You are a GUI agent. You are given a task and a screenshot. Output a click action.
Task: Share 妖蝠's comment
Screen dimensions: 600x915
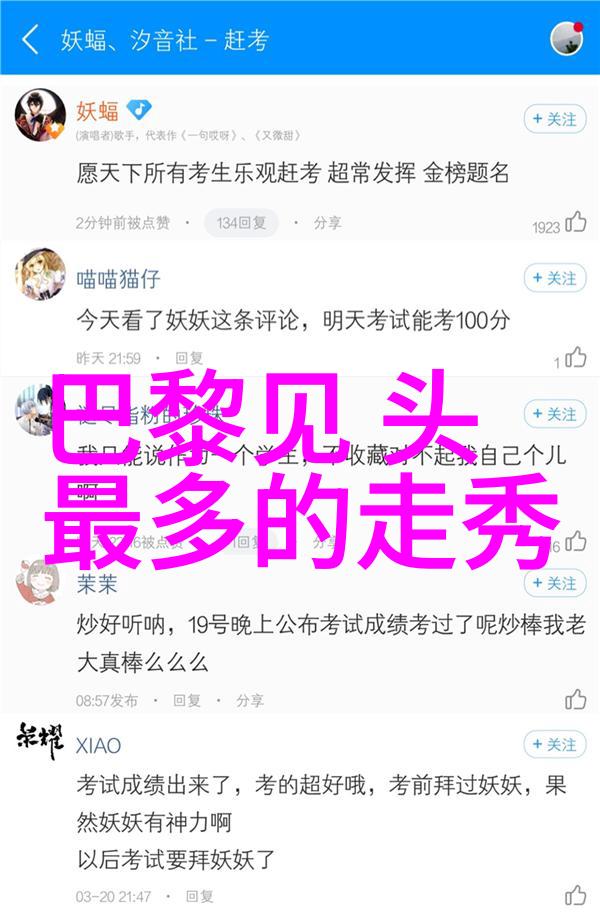click(x=318, y=223)
